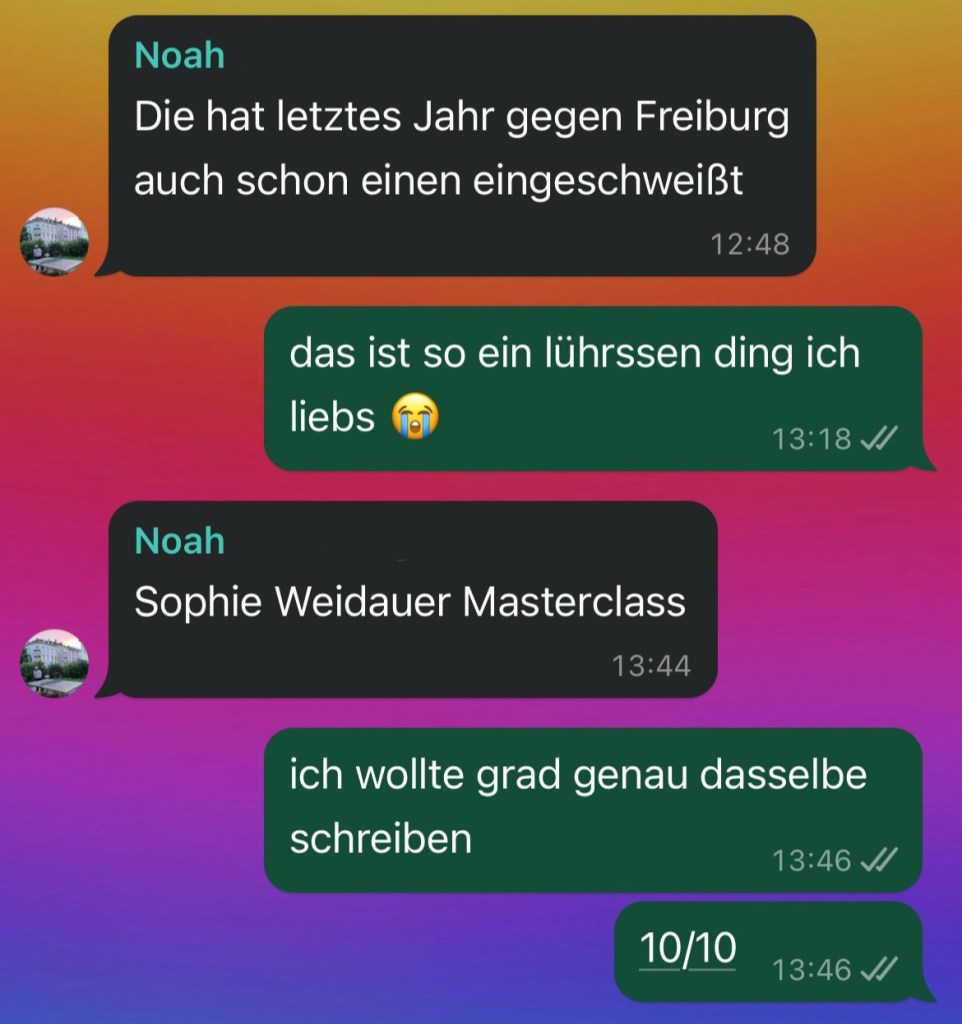962x1024 pixels.
Task: Select the name Noah above the Masterclass message
Action: (x=180, y=541)
